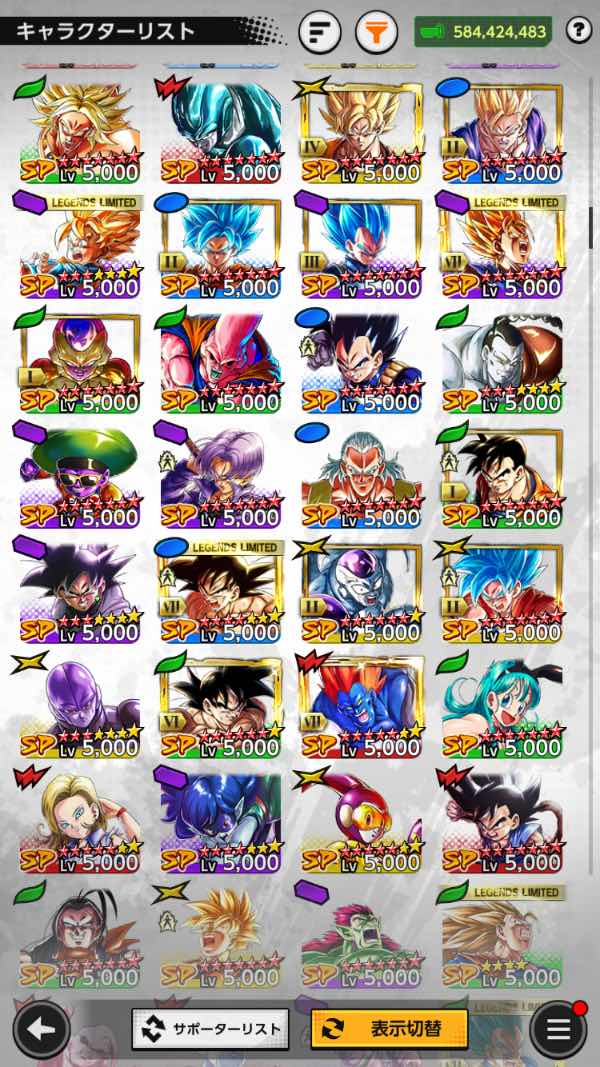Select the blue beast monster card
The width and height of the screenshot is (600, 1067).
[x=362, y=706]
